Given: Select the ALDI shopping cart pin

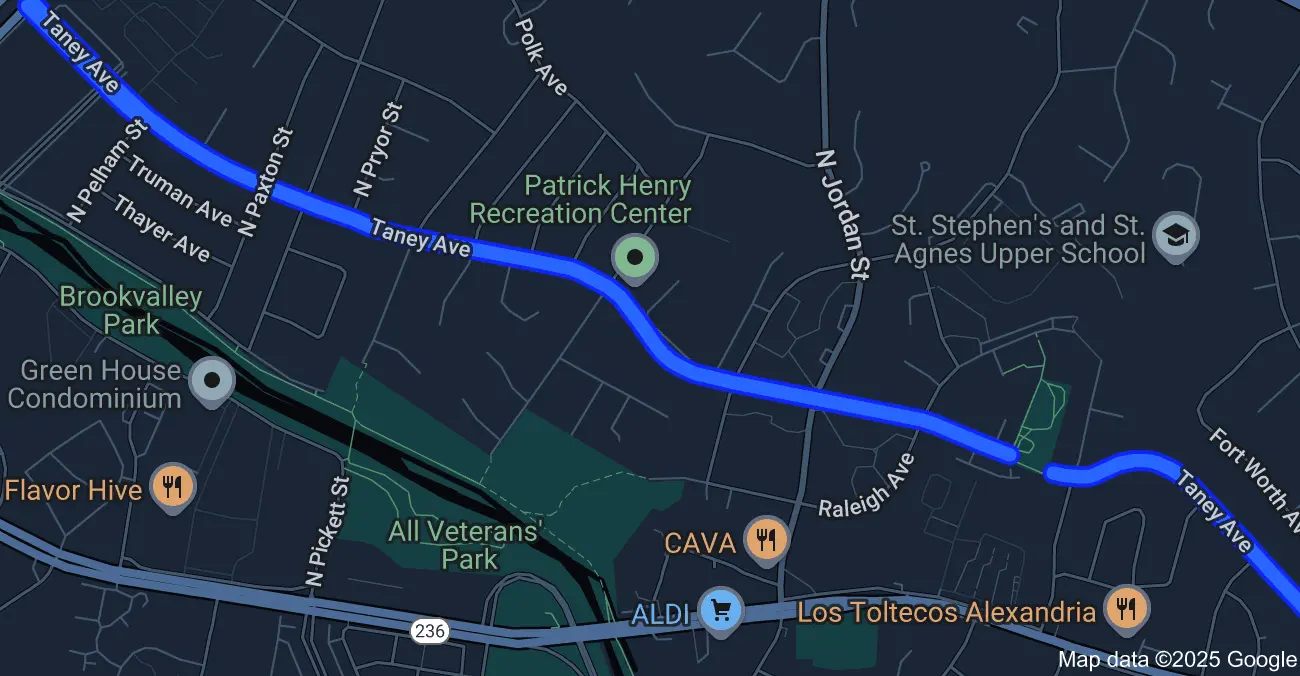Looking at the screenshot, I should click(x=721, y=610).
